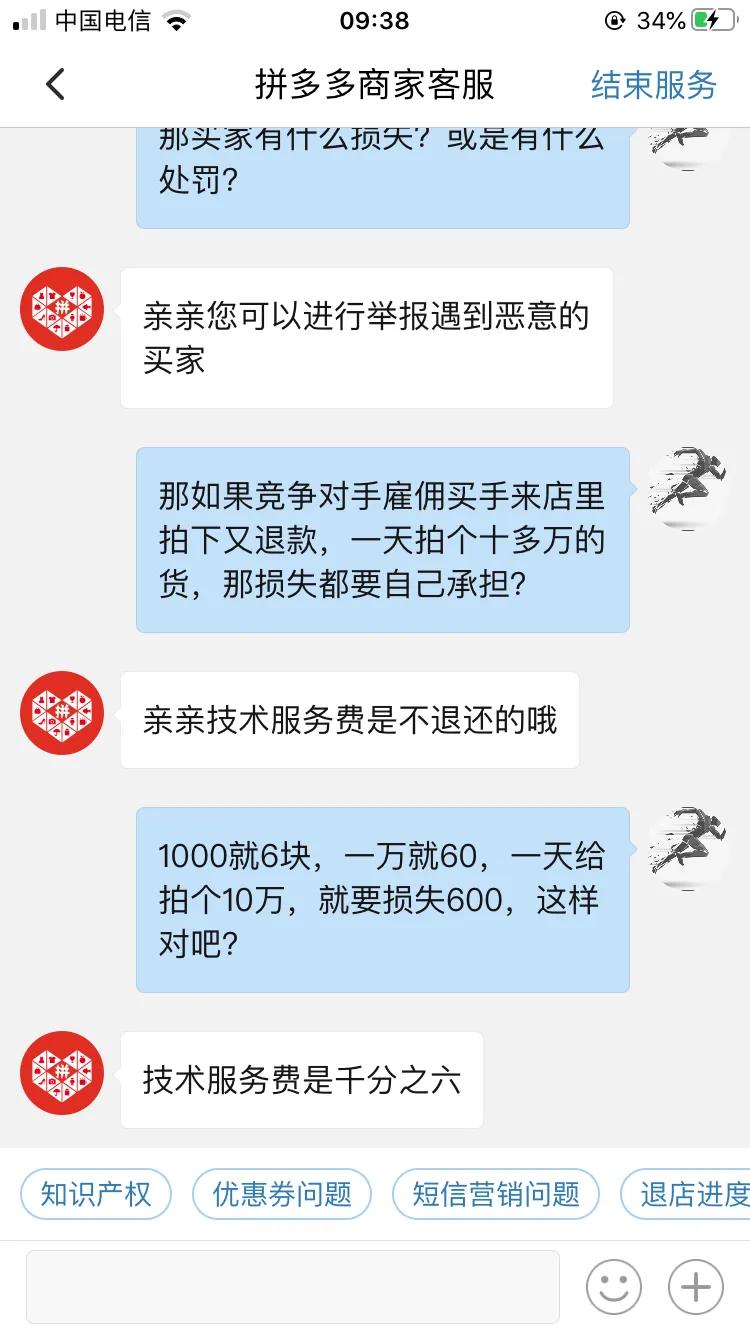Select the 亲亲技术服务费是不退还的哦 reply bubble
The width and height of the screenshot is (750, 1334).
(348, 720)
